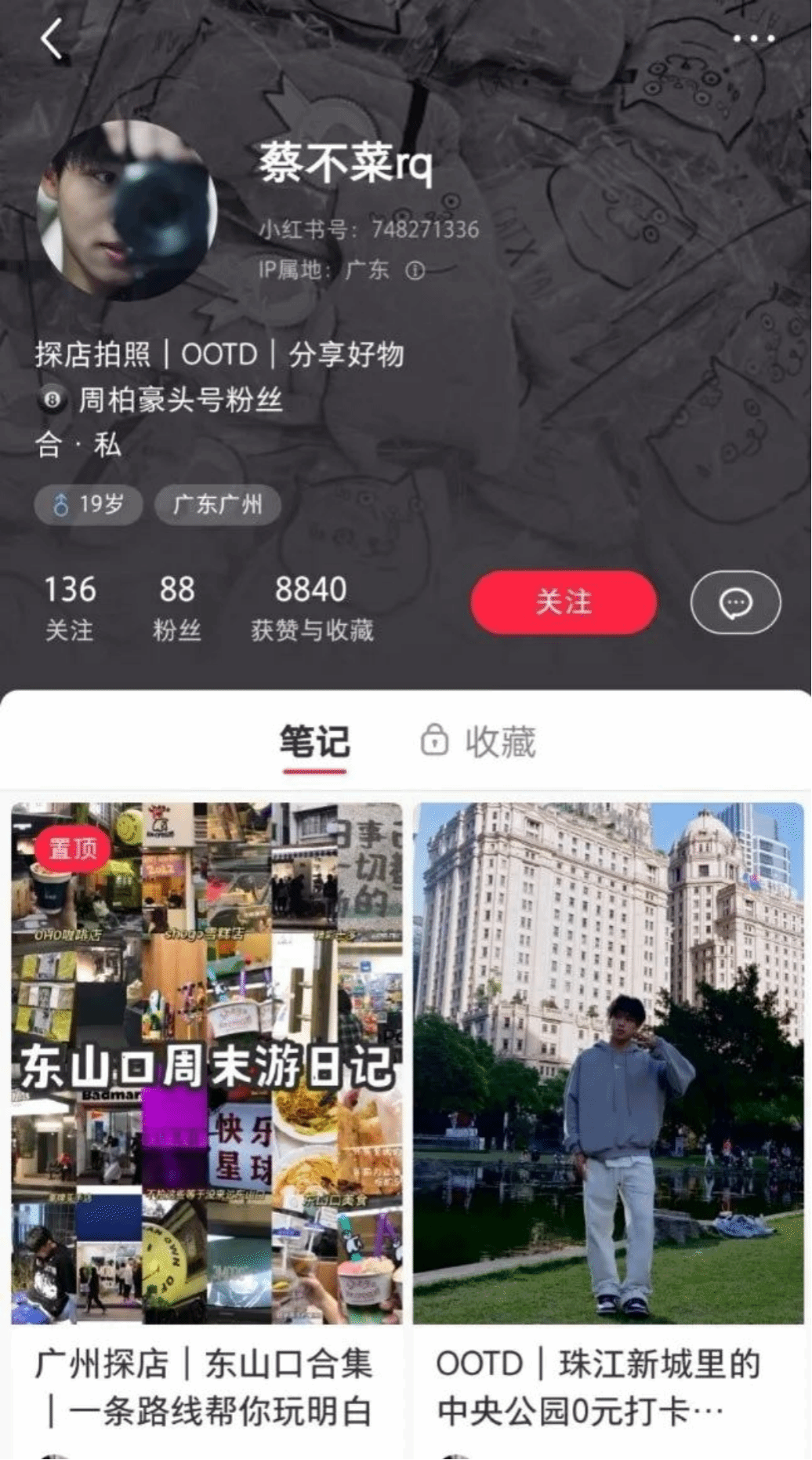Go back using the top-left arrow
The width and height of the screenshot is (812, 1460).
pyautogui.click(x=52, y=39)
